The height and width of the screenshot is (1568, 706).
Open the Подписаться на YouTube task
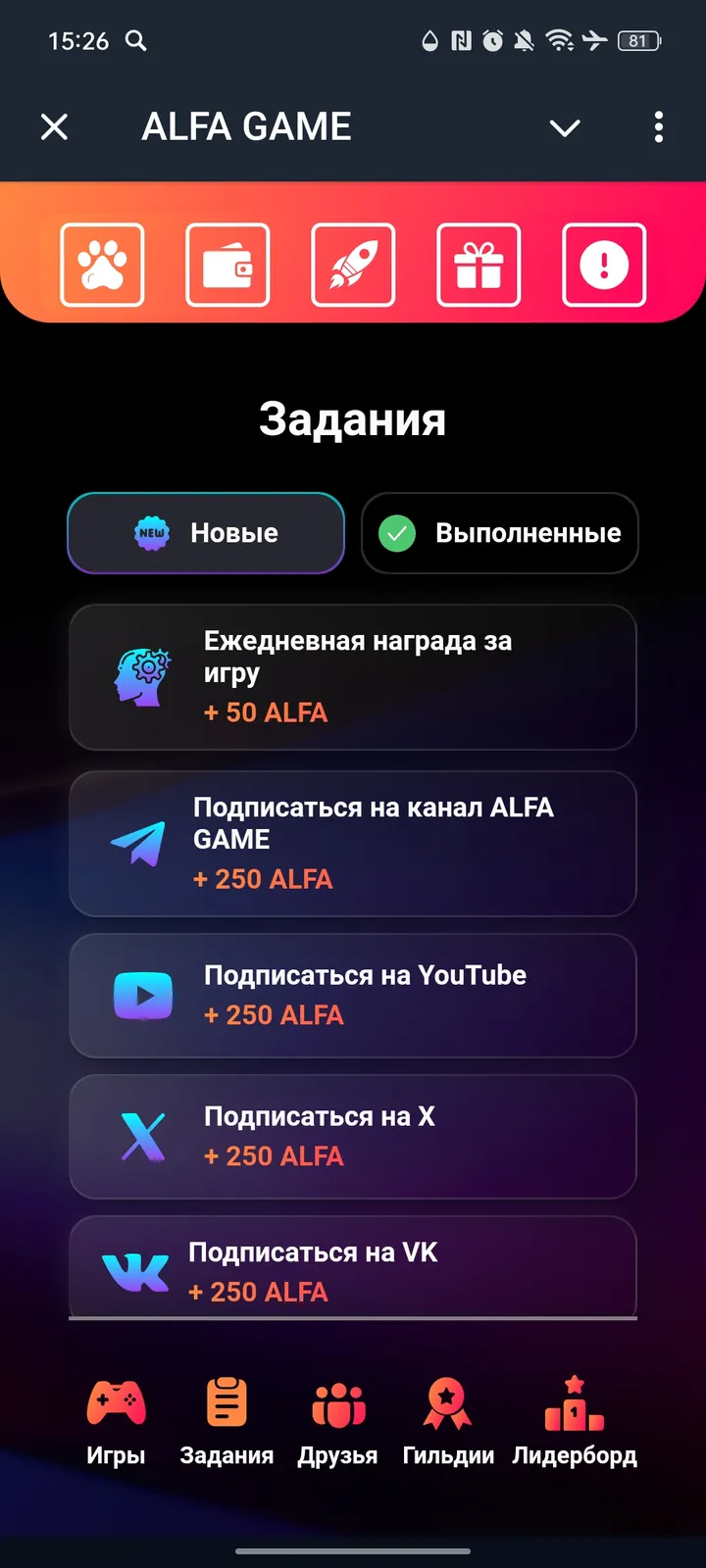pyautogui.click(x=353, y=995)
